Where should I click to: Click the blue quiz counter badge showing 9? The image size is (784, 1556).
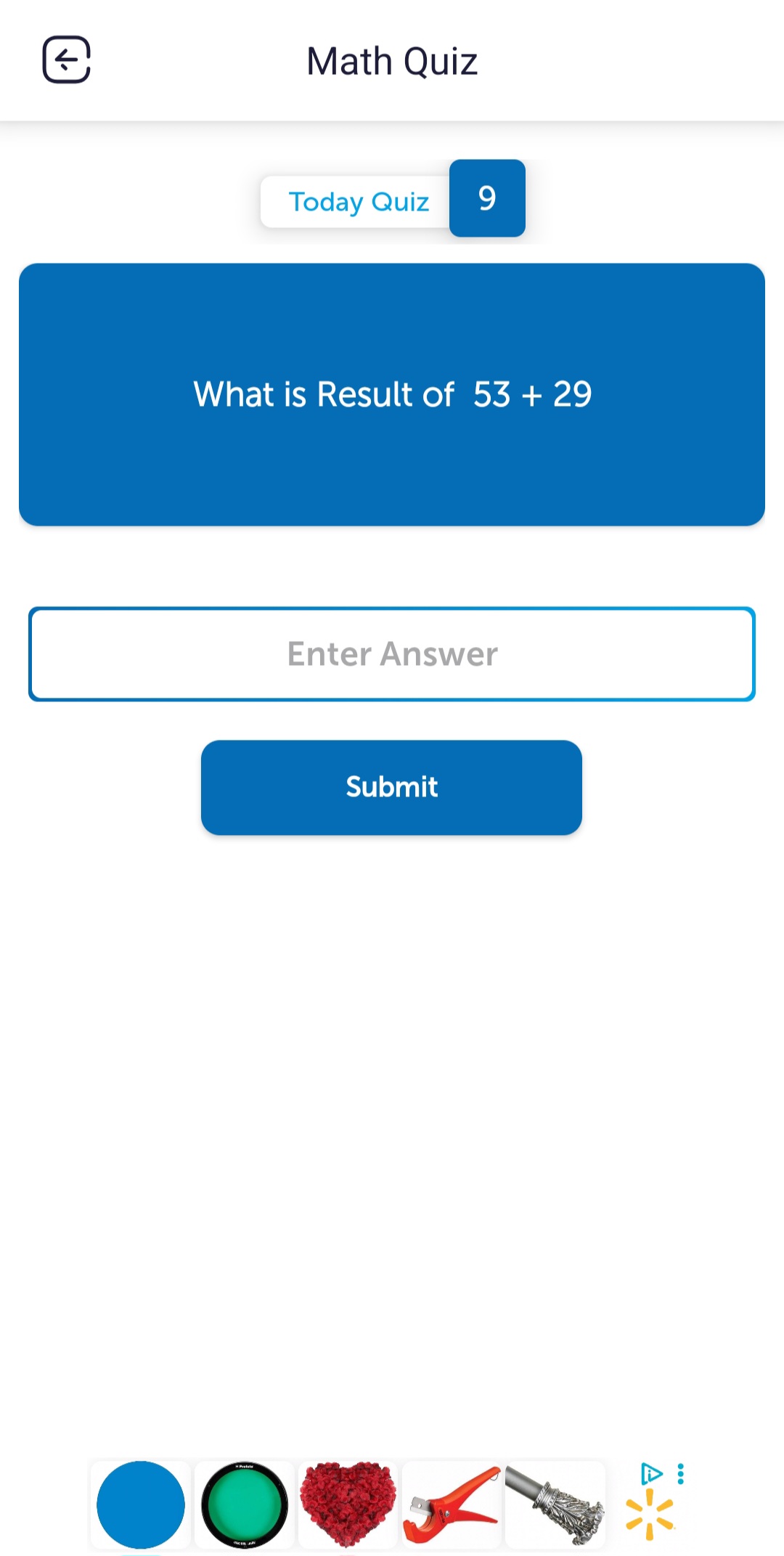pyautogui.click(x=486, y=199)
